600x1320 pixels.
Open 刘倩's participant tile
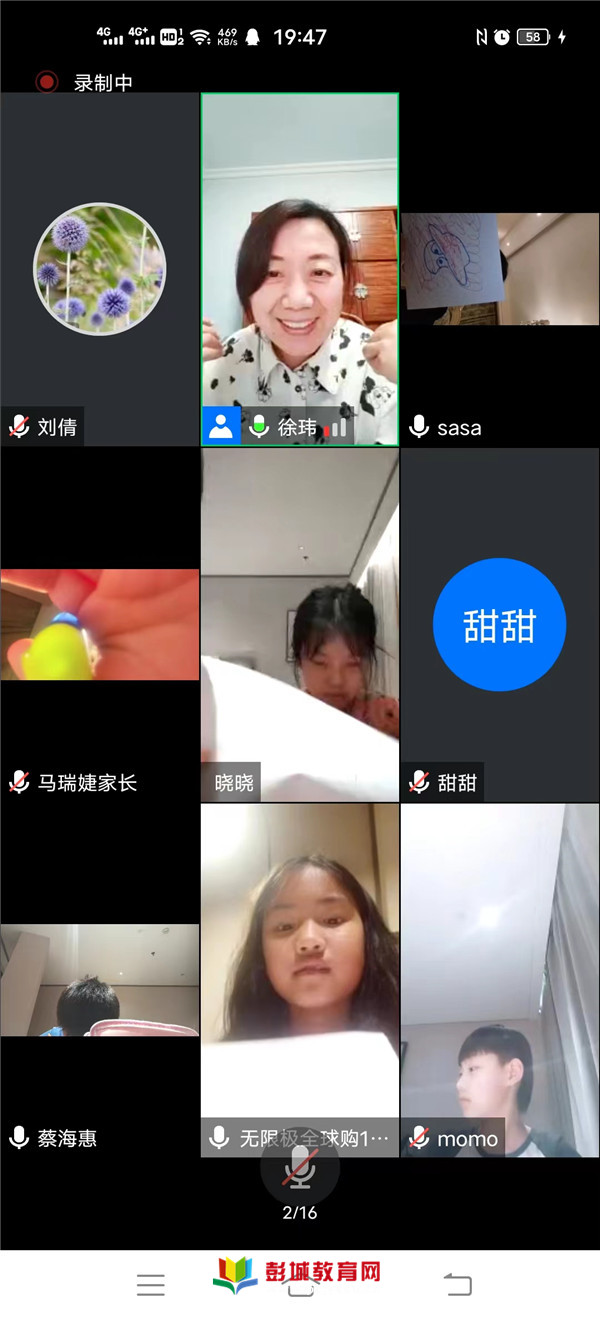100,270
